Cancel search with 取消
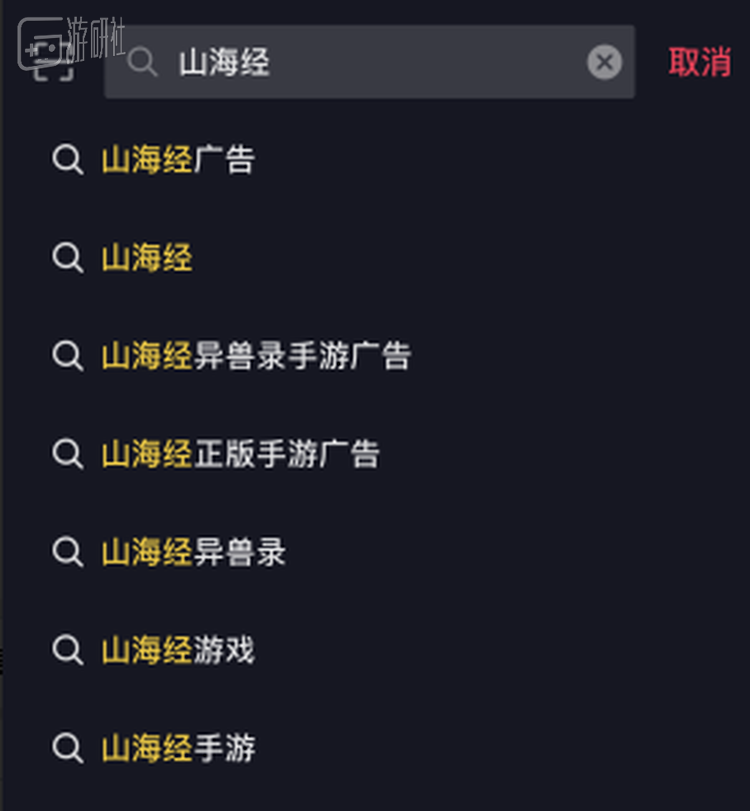Image resolution: width=750 pixels, height=811 pixels. 699,62
